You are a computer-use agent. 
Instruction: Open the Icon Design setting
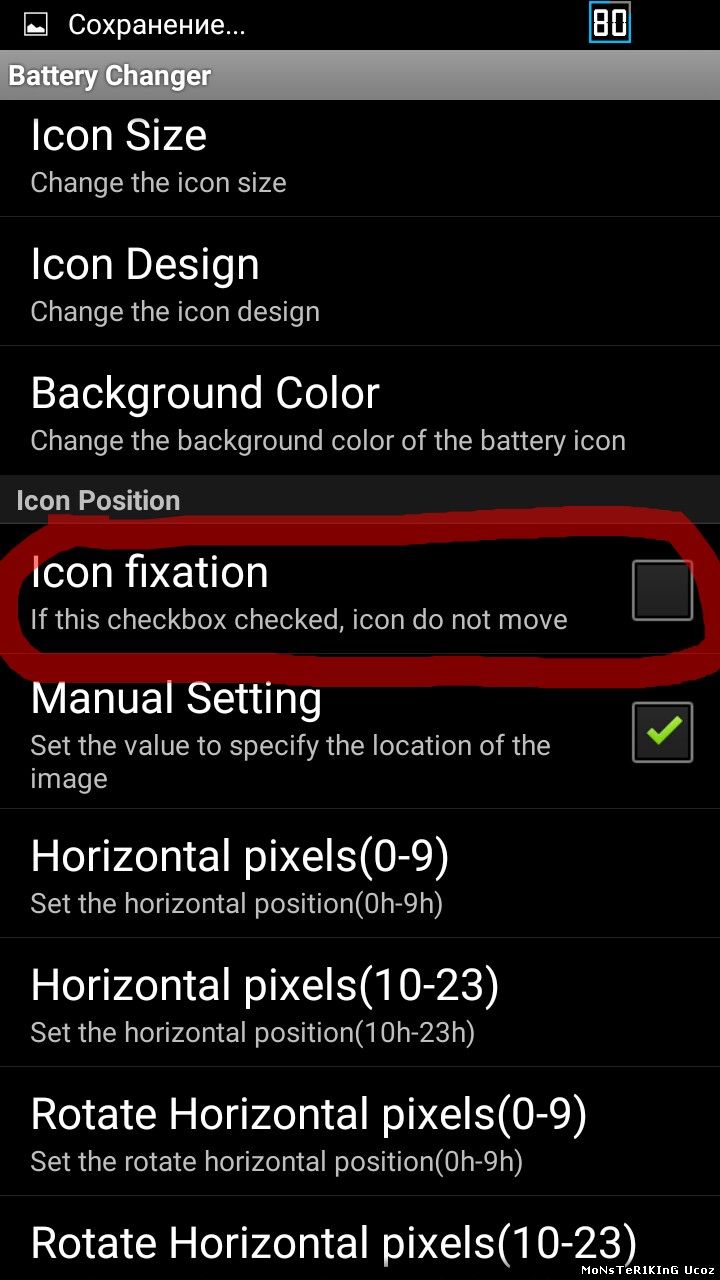point(360,281)
